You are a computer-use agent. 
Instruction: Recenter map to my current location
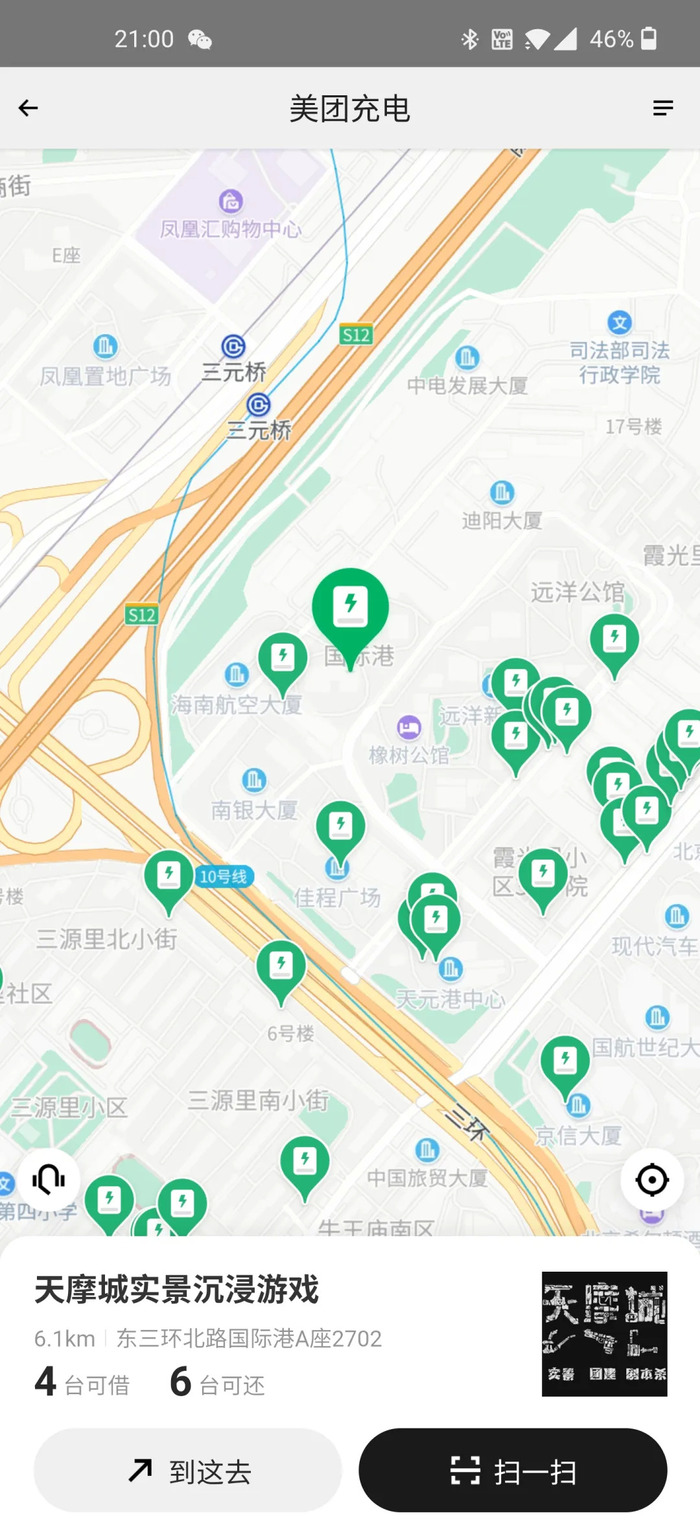coord(652,1179)
